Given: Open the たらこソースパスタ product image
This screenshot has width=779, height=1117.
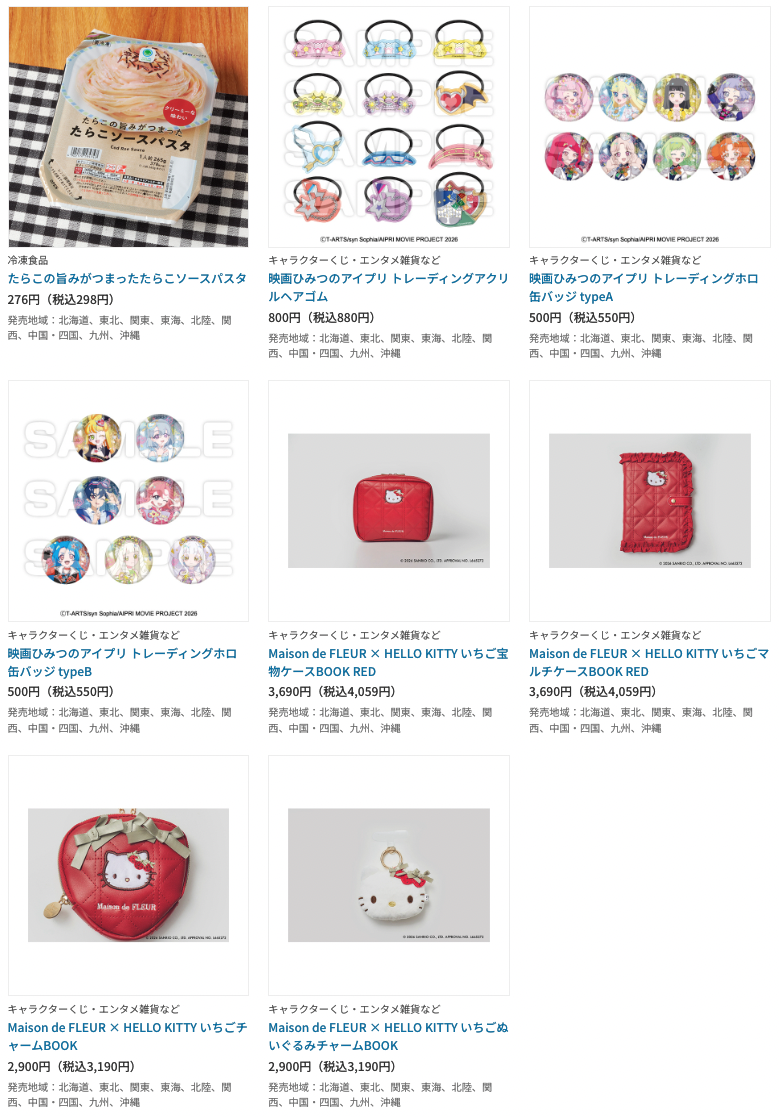Looking at the screenshot, I should [x=128, y=127].
